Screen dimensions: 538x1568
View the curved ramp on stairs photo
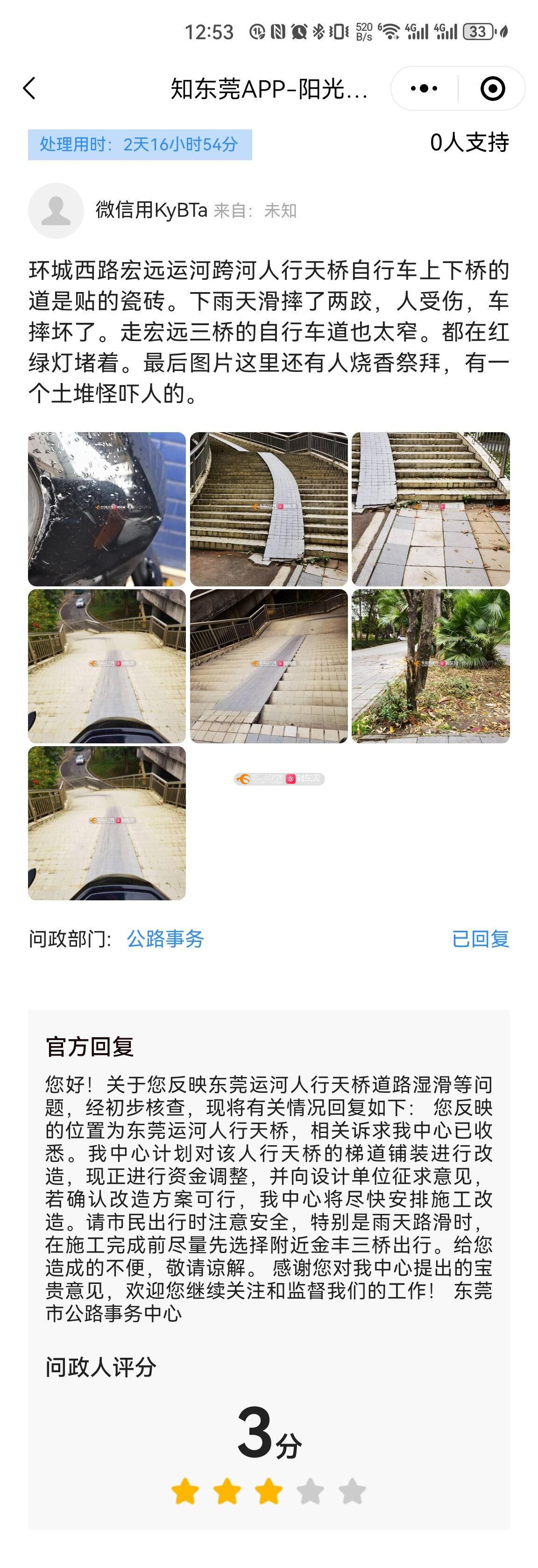pos(269,509)
